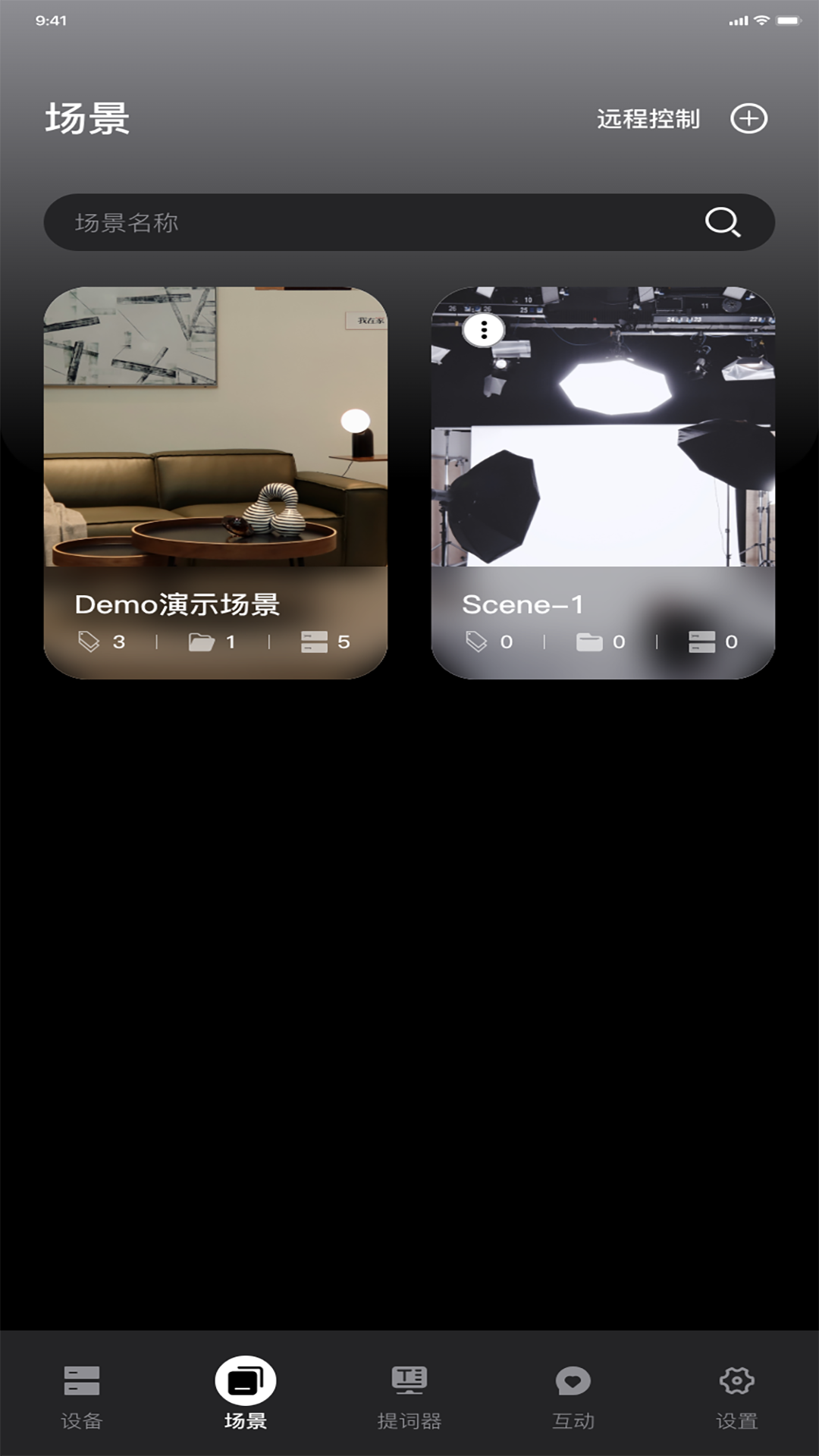Select the Scene-1 title text
819x1456 pixels.
[x=522, y=604]
